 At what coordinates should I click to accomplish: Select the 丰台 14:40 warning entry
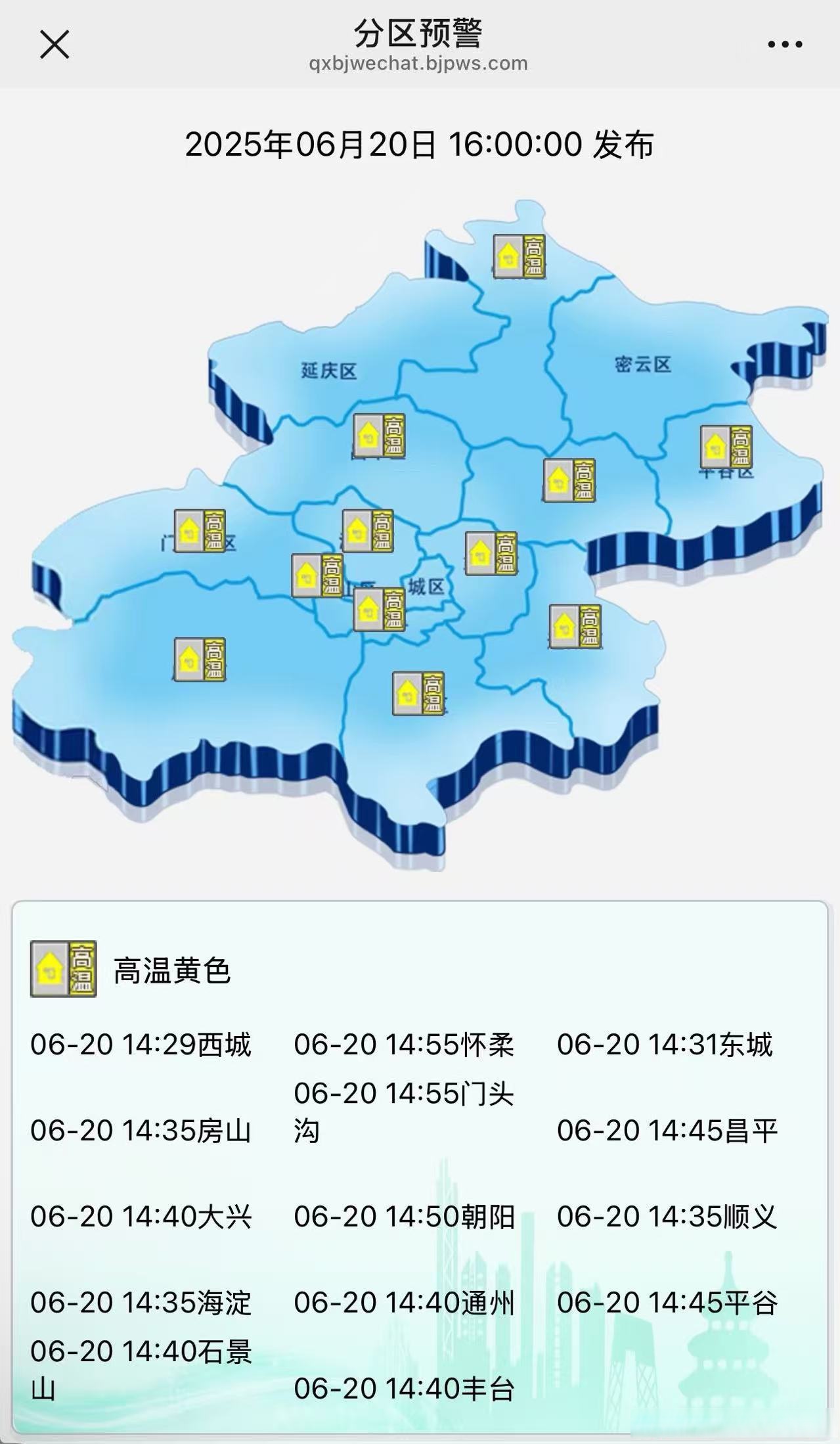404,1389
